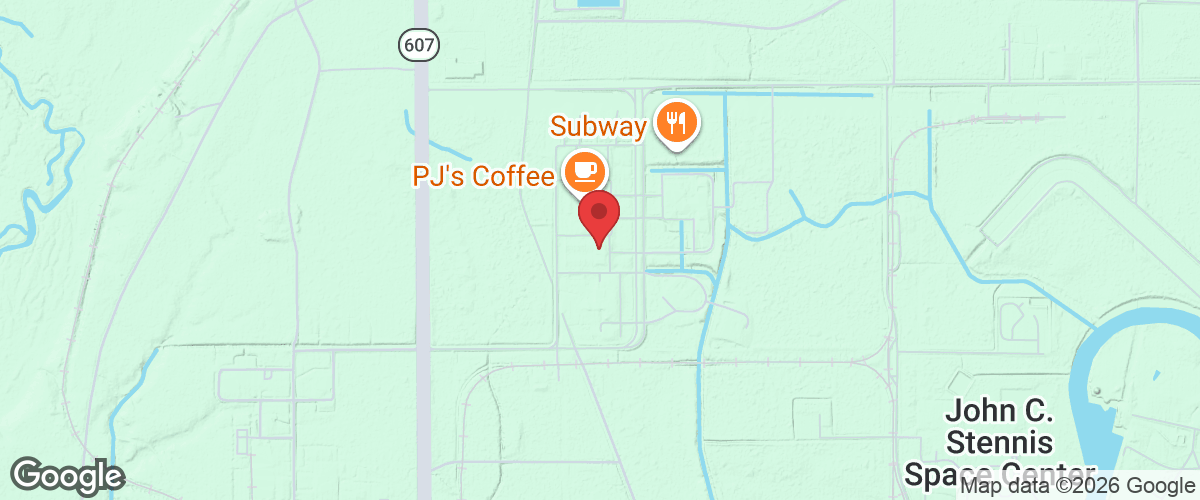Open the Subway restaurant marker
Screen dimensions: 1200x500
pyautogui.click(x=677, y=123)
